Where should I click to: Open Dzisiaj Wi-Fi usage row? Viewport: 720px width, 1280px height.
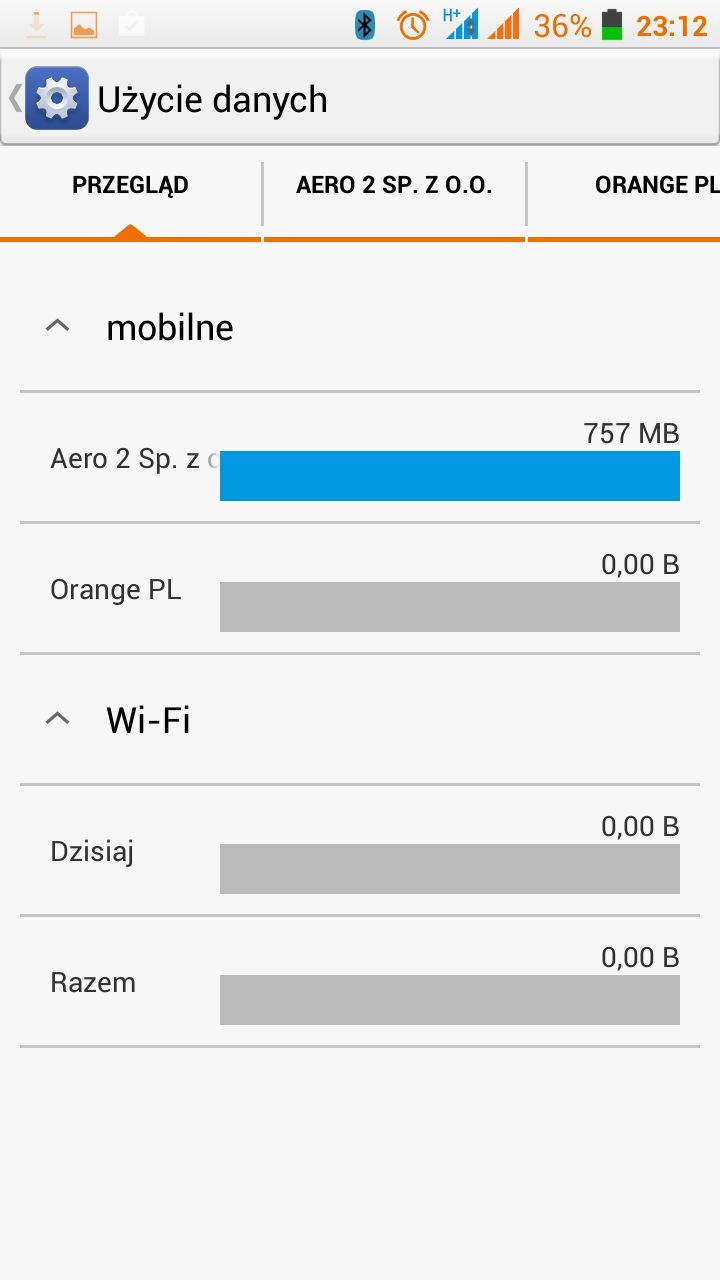360,850
